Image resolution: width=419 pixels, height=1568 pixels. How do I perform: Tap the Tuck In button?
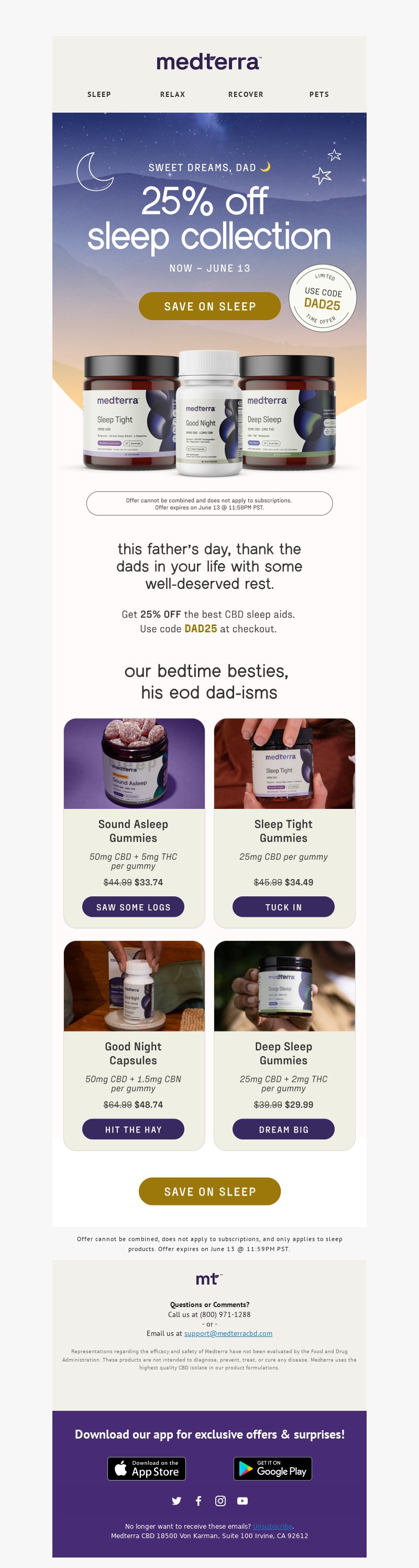pyautogui.click(x=283, y=907)
